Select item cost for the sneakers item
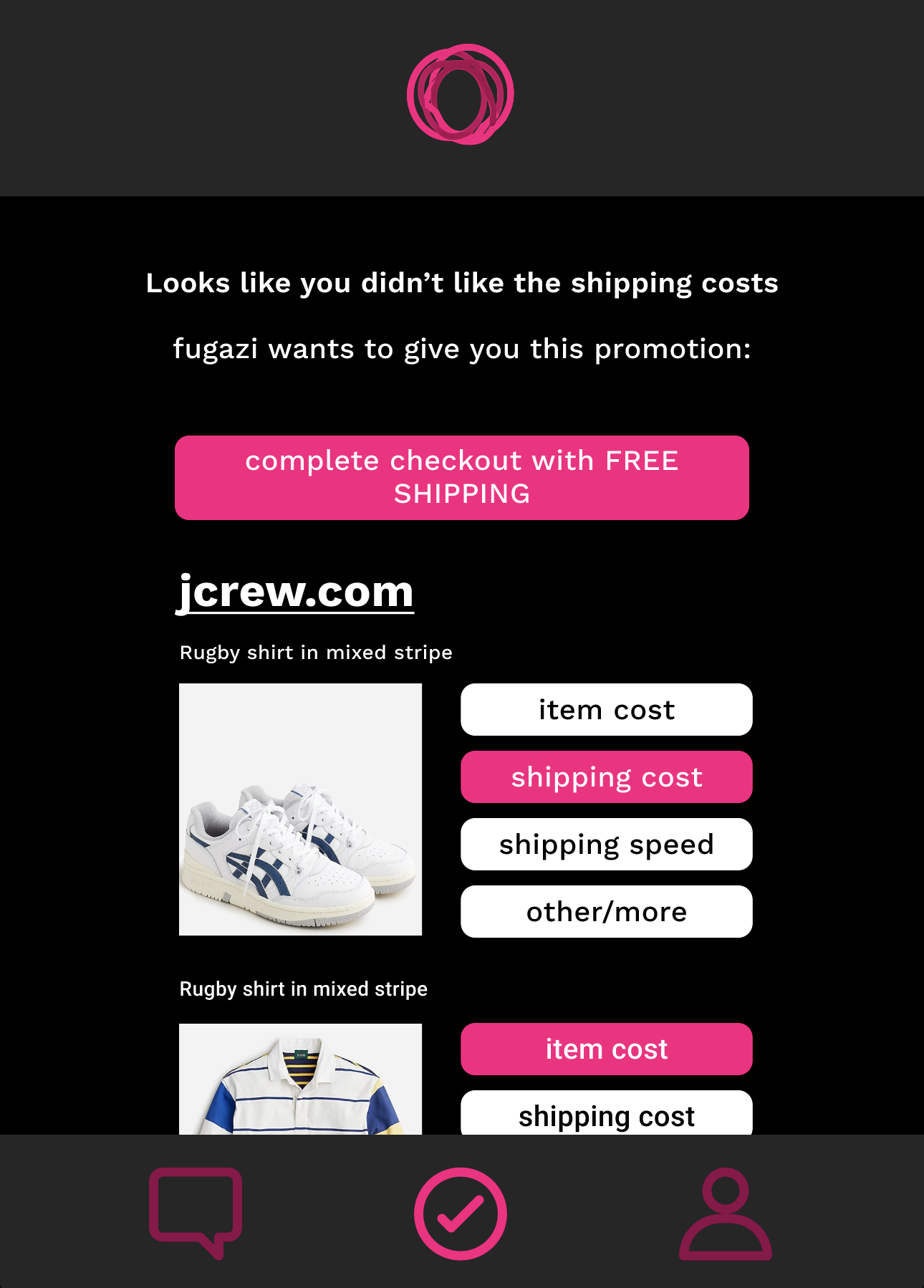 point(606,709)
